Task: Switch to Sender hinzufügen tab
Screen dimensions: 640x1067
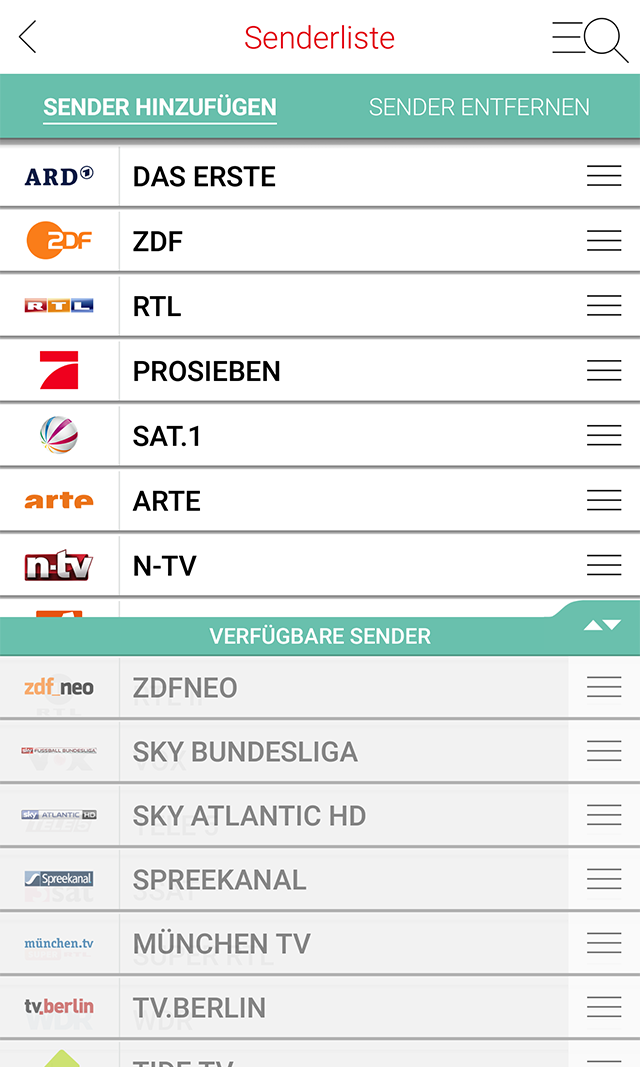Action: click(160, 107)
